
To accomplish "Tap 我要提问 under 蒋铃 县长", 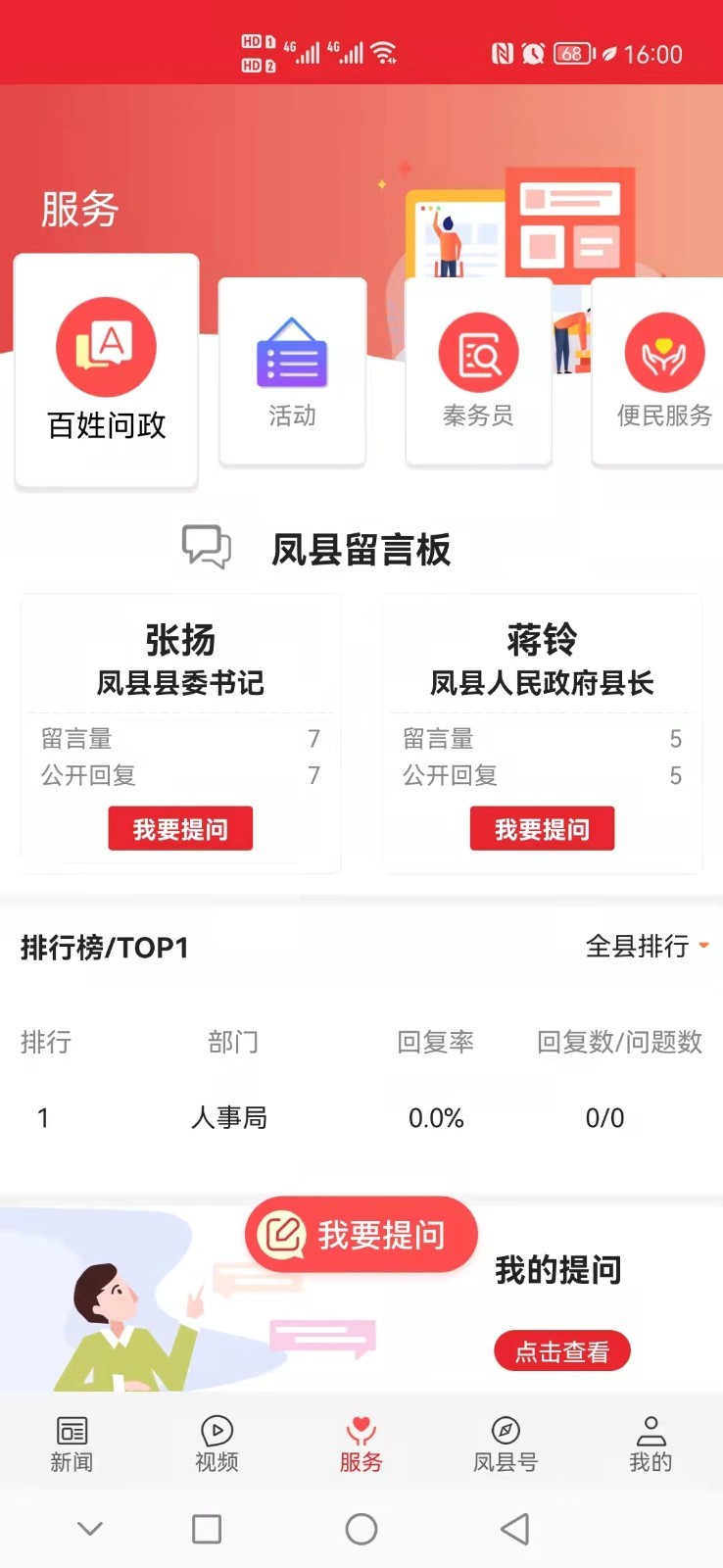I will pyautogui.click(x=542, y=829).
